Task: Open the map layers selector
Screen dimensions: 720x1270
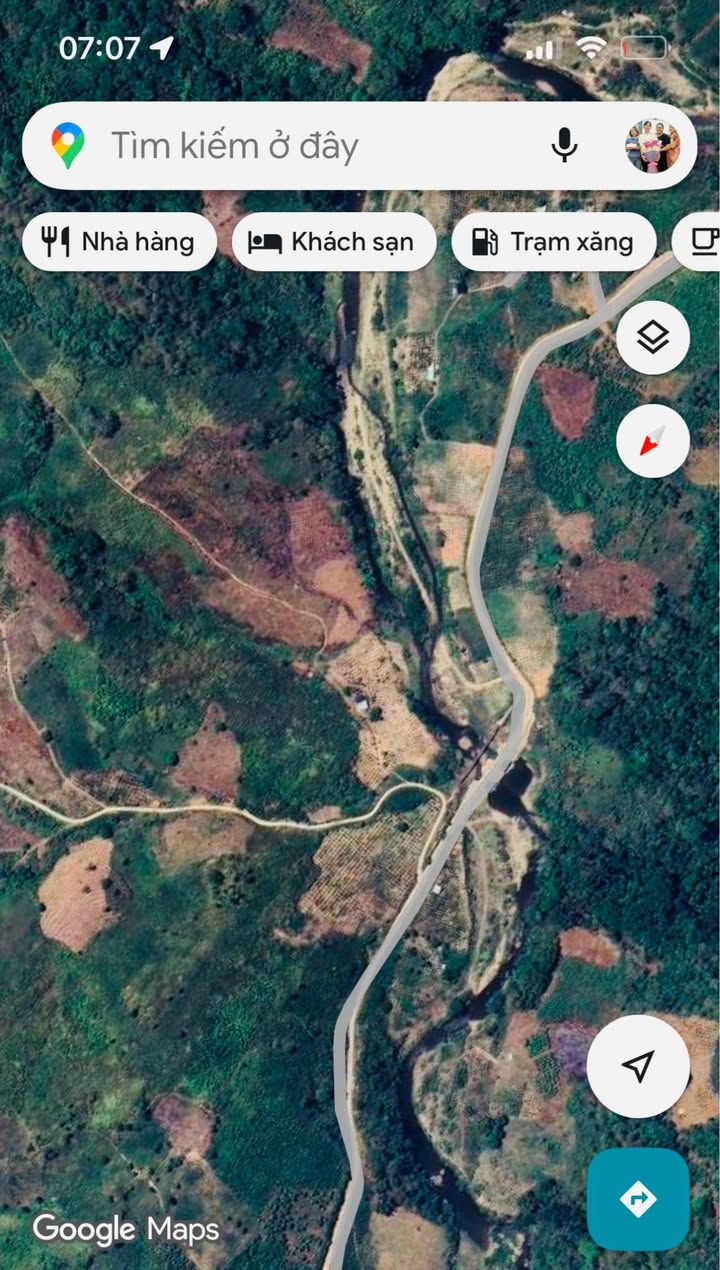Action: (x=653, y=338)
